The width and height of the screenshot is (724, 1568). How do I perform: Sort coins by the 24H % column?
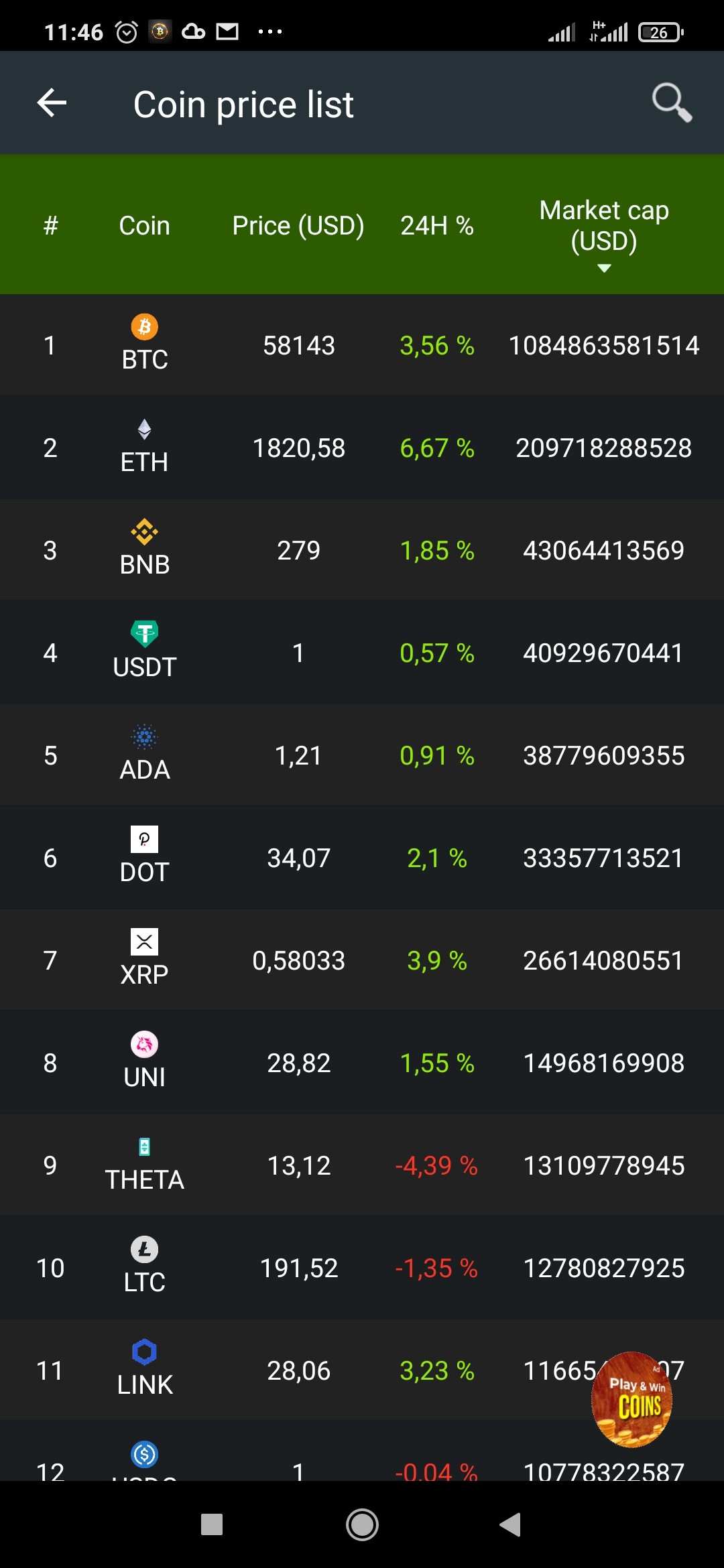point(437,226)
